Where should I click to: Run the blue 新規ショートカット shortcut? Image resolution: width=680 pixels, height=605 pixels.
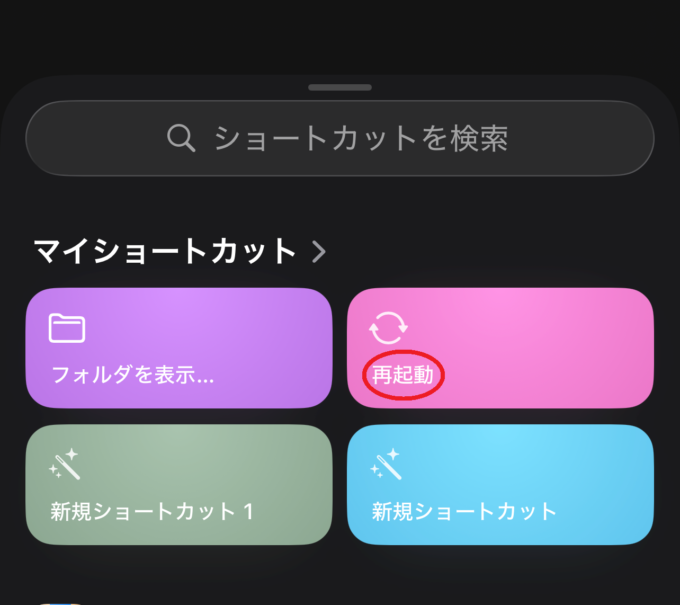[500, 484]
